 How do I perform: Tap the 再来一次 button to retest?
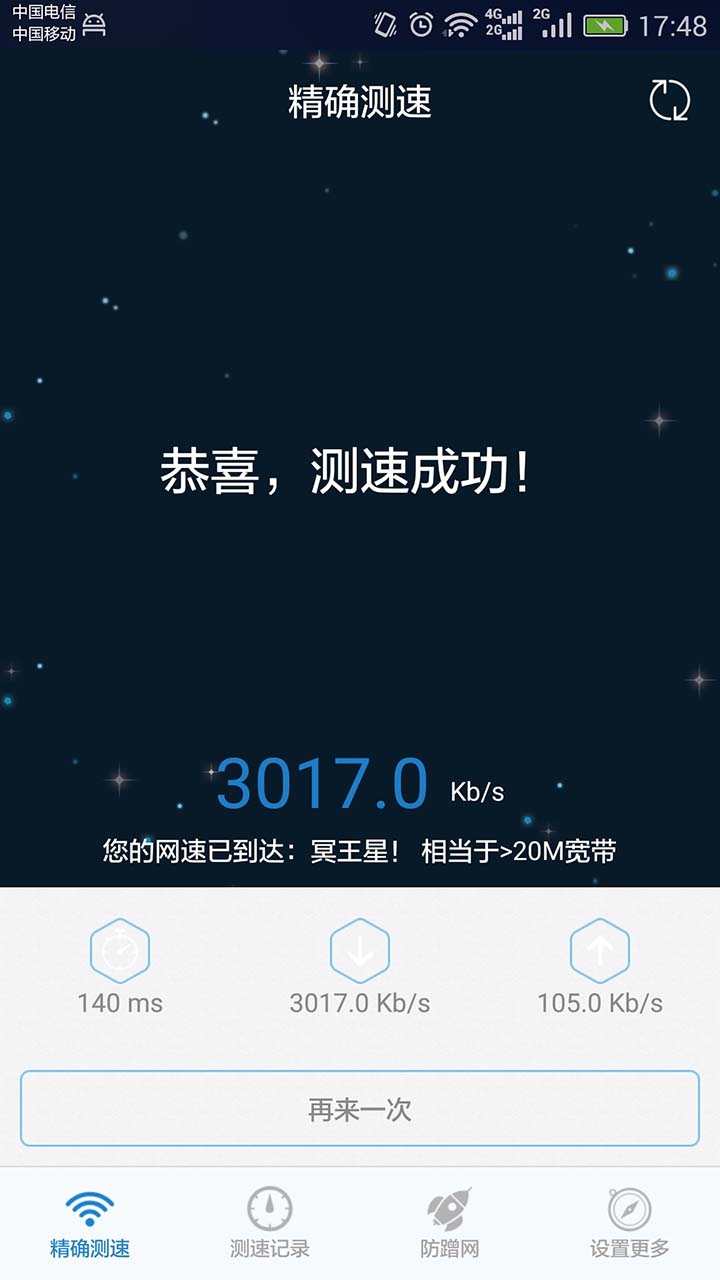click(x=360, y=1109)
